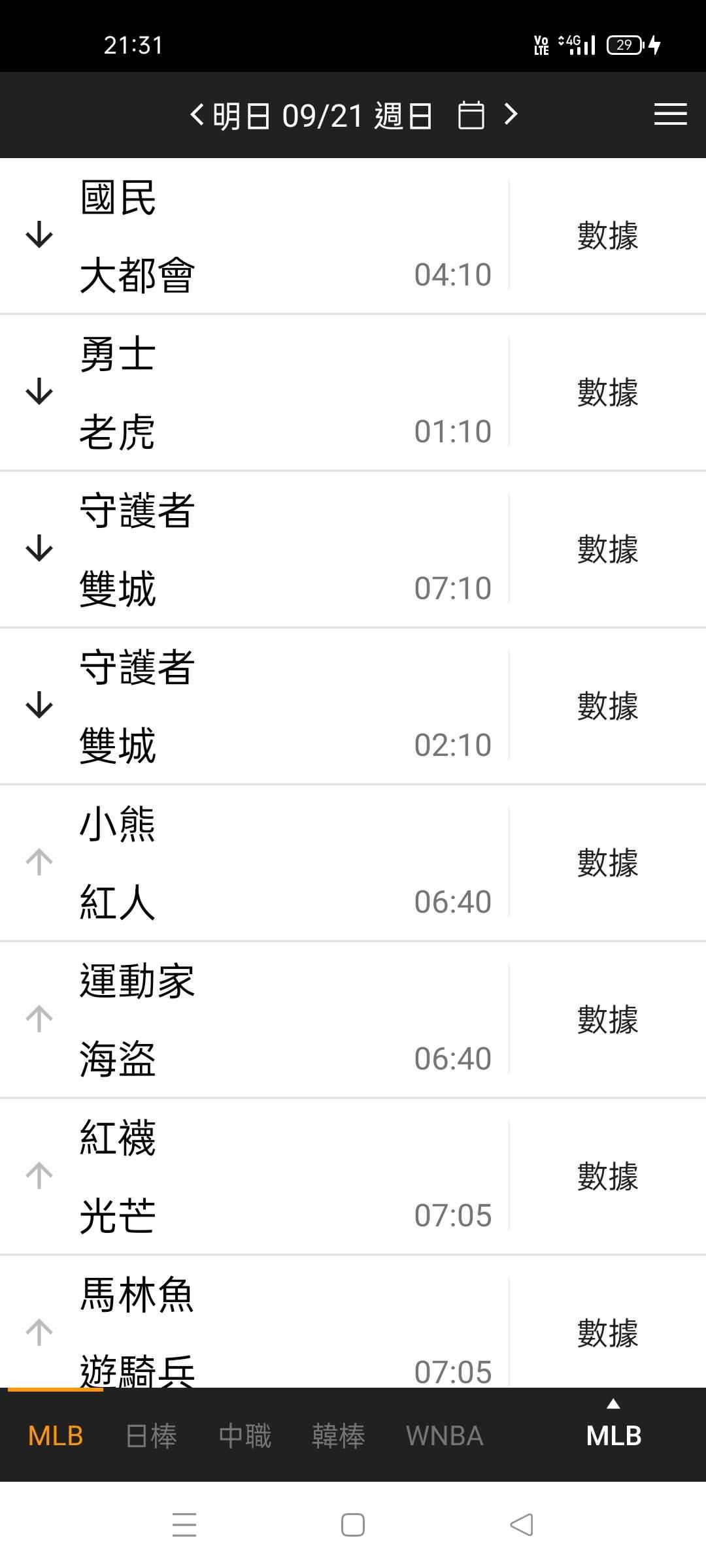This screenshot has width=706, height=1568.
Task: Tap the system back button
Action: [x=522, y=1525]
